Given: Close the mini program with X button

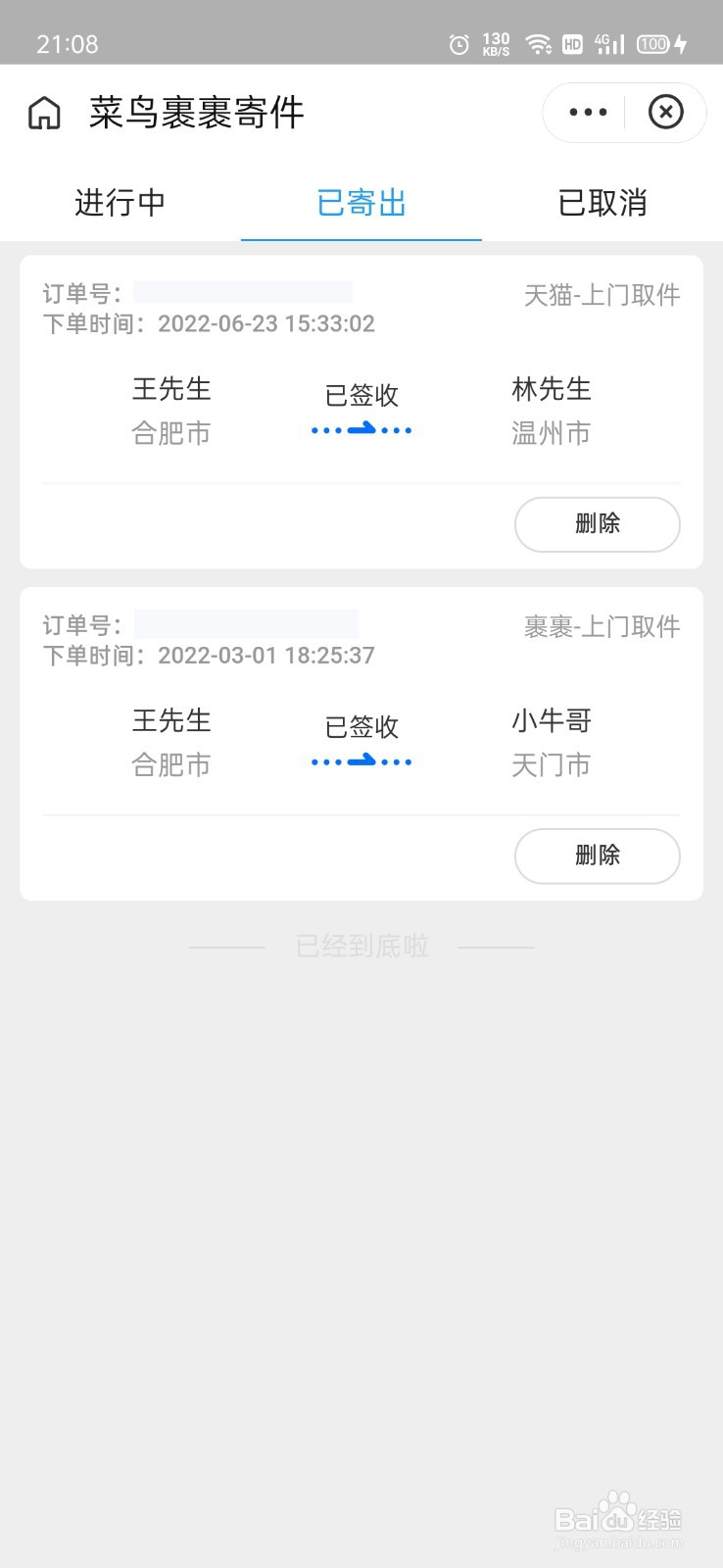Looking at the screenshot, I should point(666,112).
